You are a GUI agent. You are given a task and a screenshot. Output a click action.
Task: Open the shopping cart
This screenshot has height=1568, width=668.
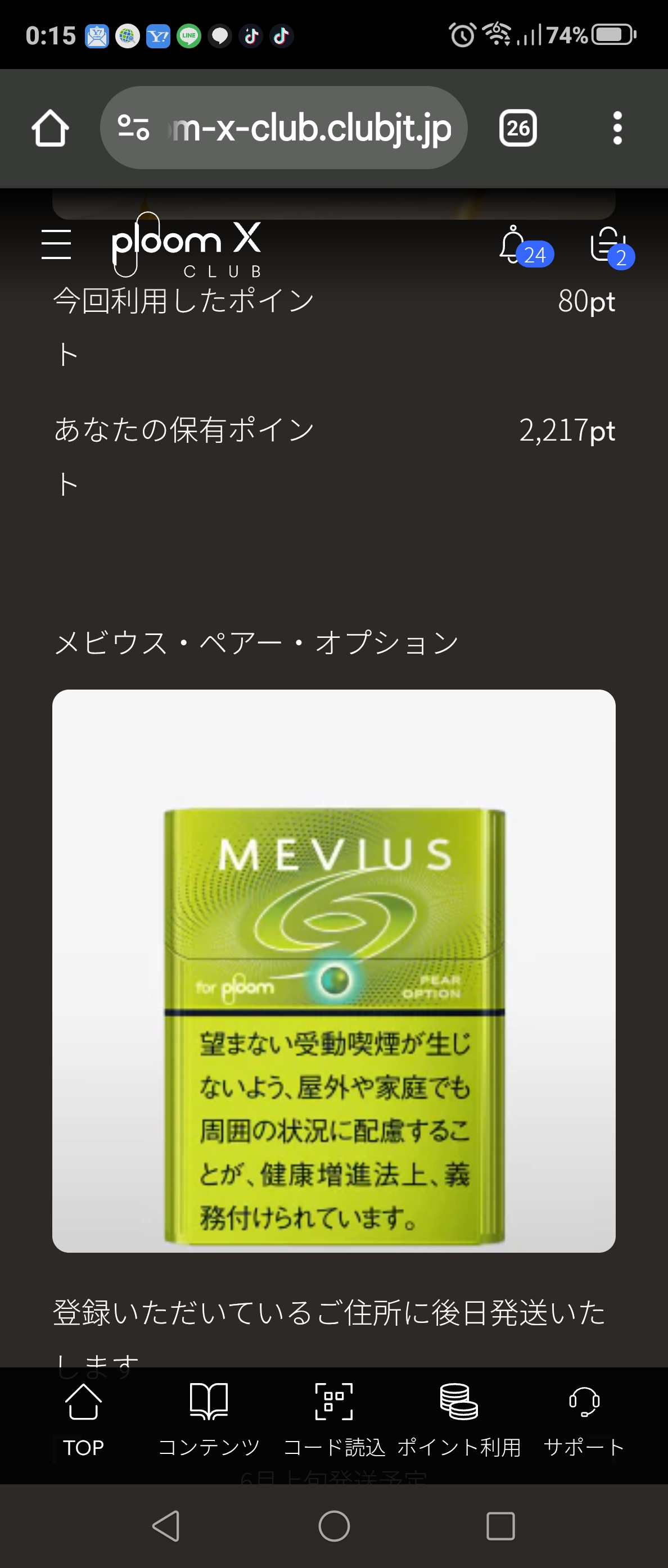(x=608, y=244)
